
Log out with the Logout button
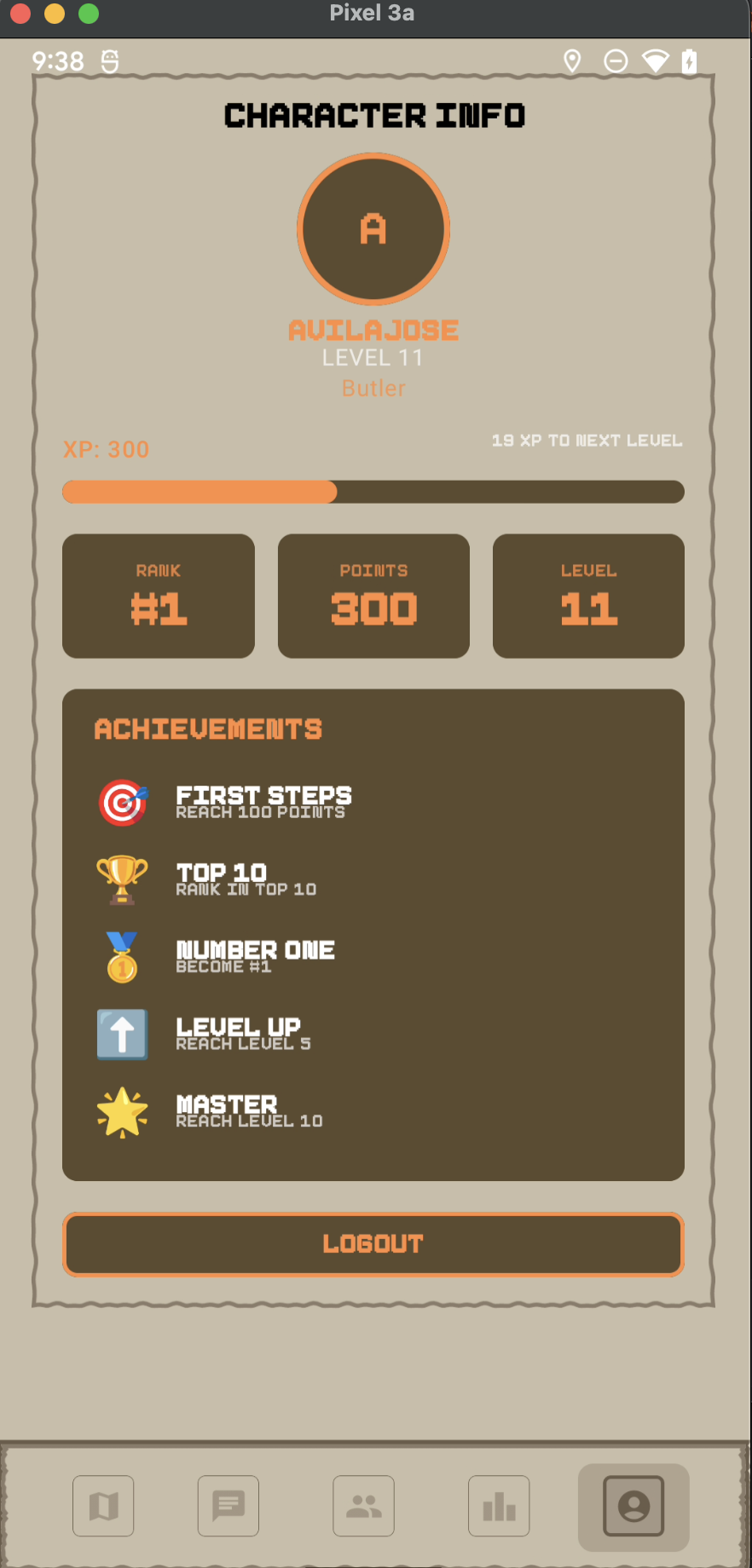373,1244
